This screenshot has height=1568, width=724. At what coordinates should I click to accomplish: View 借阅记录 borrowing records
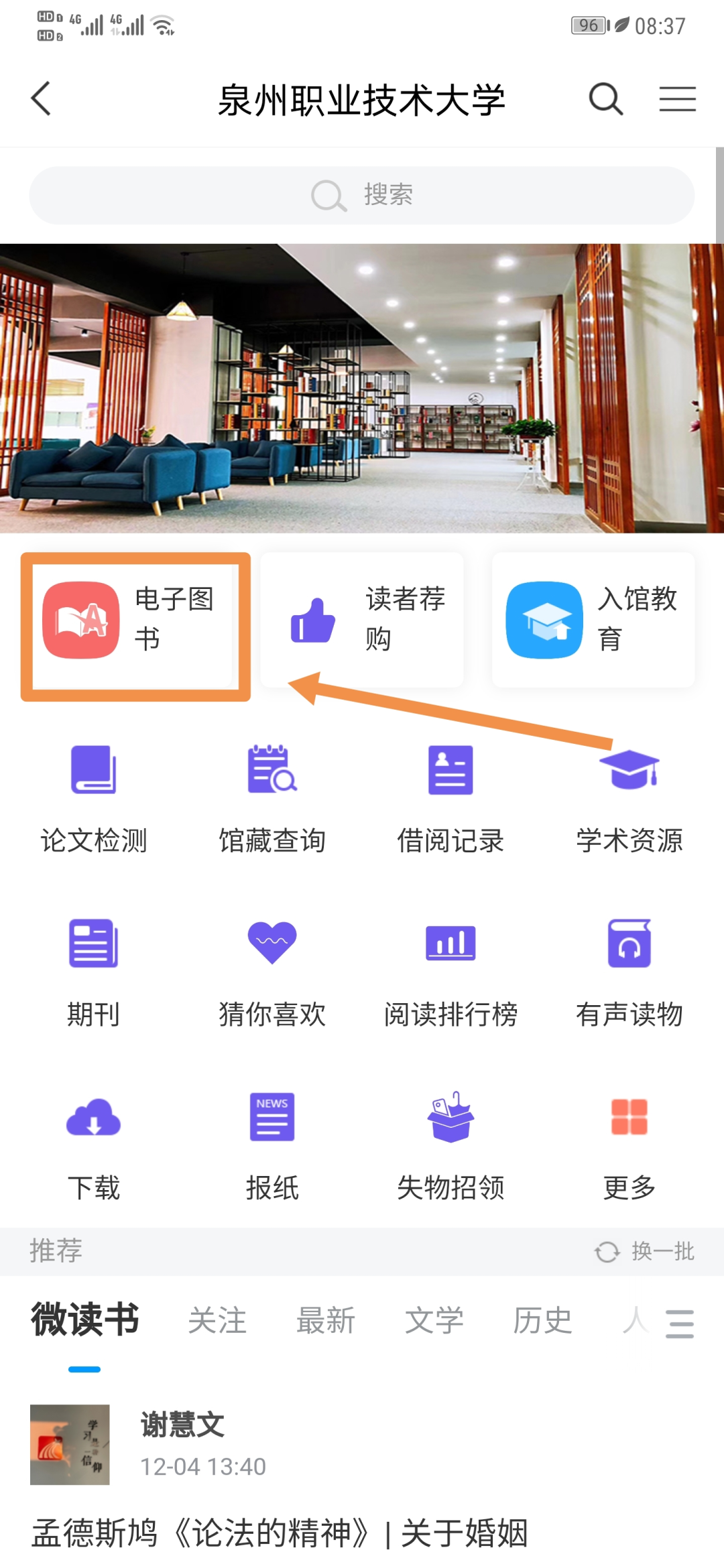(450, 797)
